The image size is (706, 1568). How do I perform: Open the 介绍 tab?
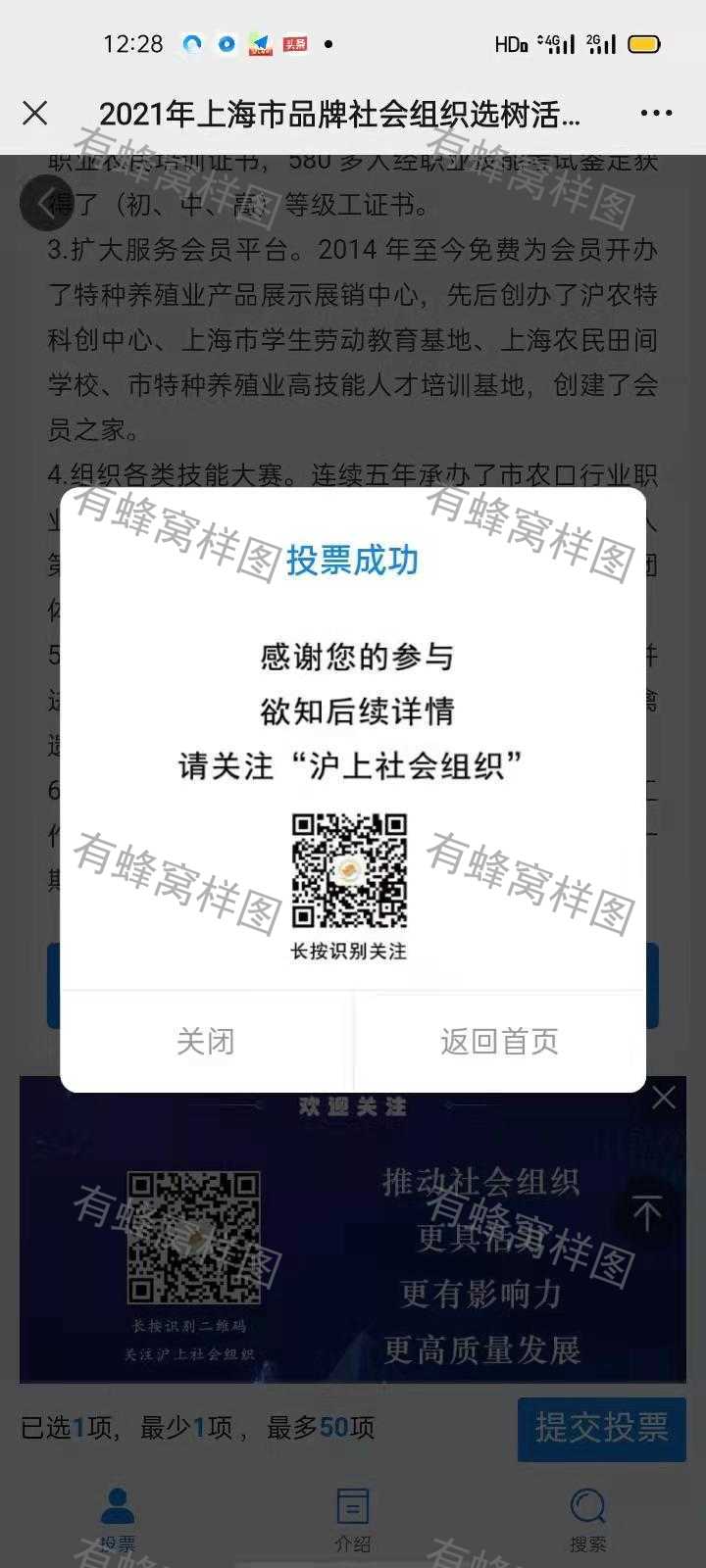[x=353, y=1518]
